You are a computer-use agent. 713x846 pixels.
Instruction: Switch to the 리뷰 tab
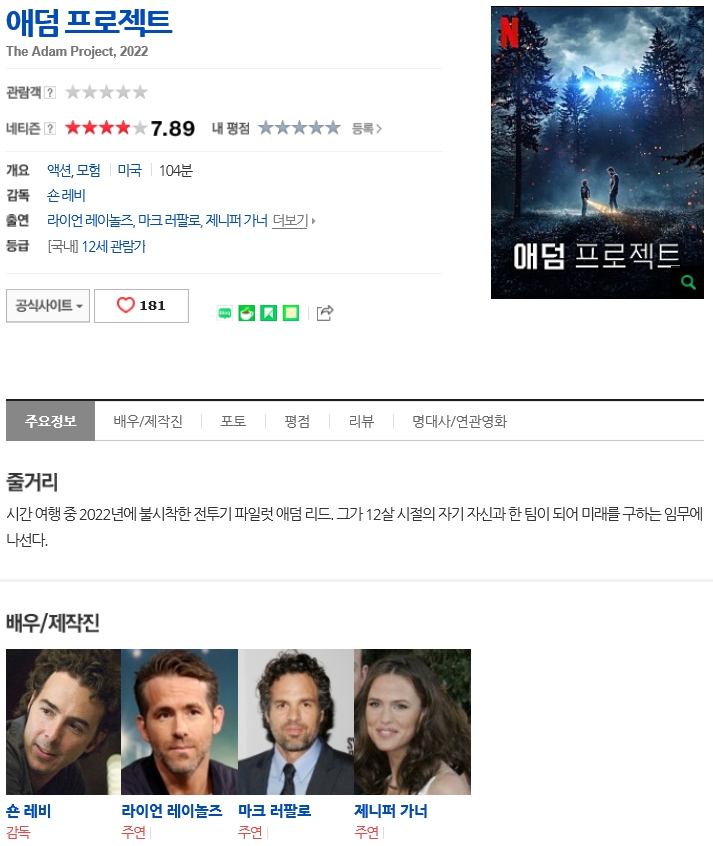click(361, 421)
